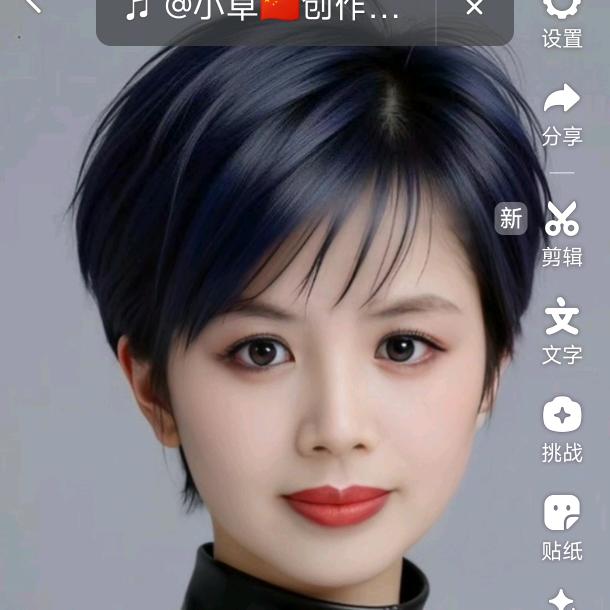Select the 挑战 challenge option
The height and width of the screenshot is (610, 610).
[x=562, y=430]
